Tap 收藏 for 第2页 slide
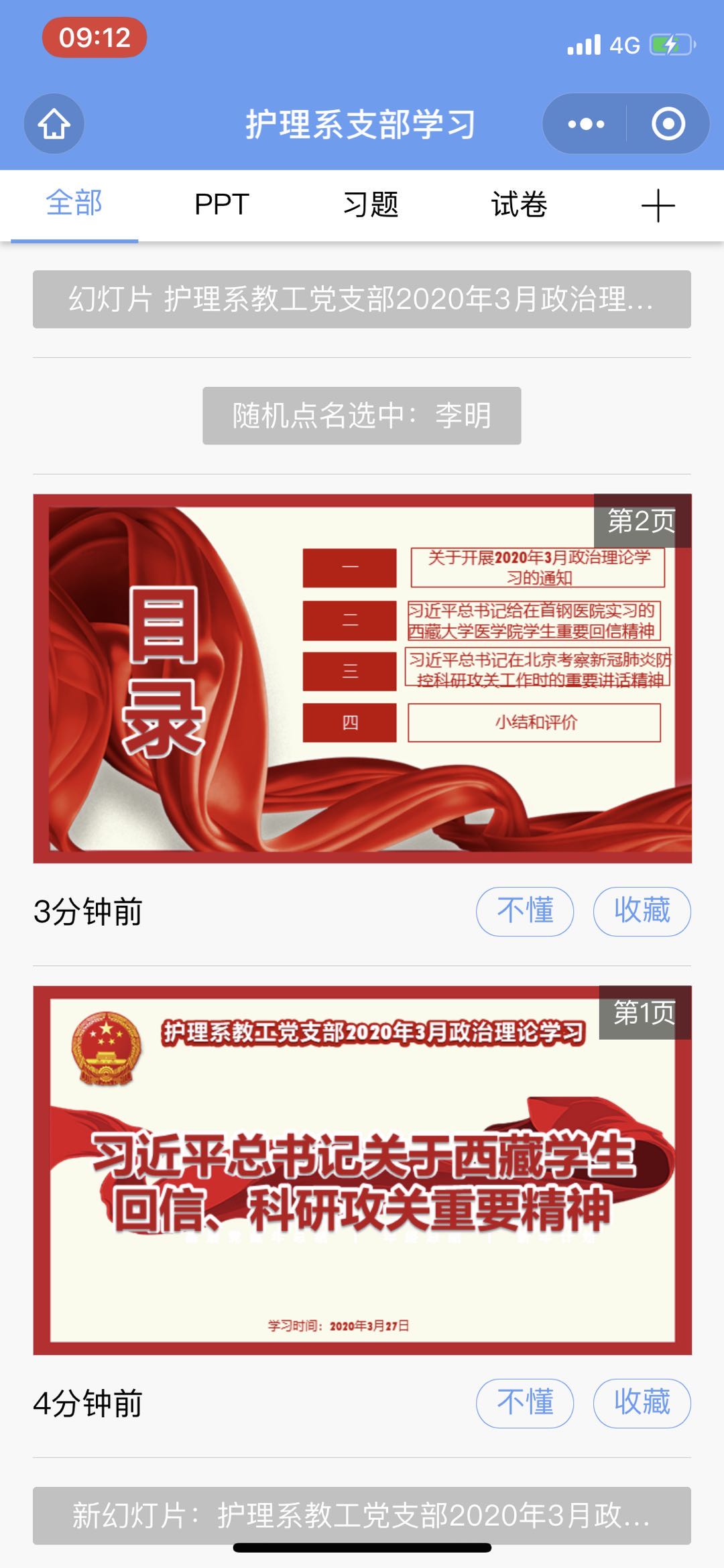 tap(642, 911)
